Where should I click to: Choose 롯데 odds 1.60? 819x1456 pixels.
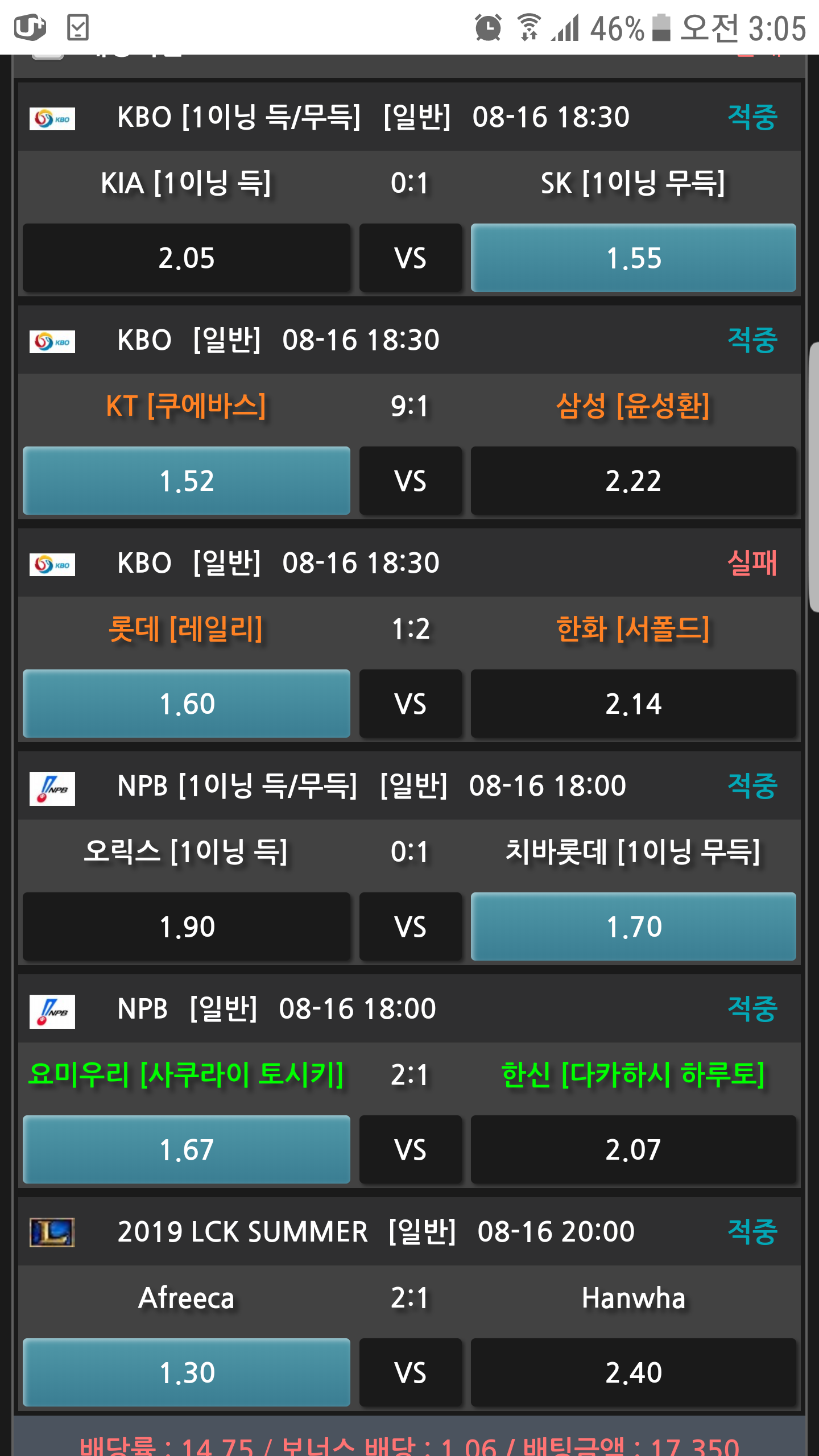pos(187,704)
